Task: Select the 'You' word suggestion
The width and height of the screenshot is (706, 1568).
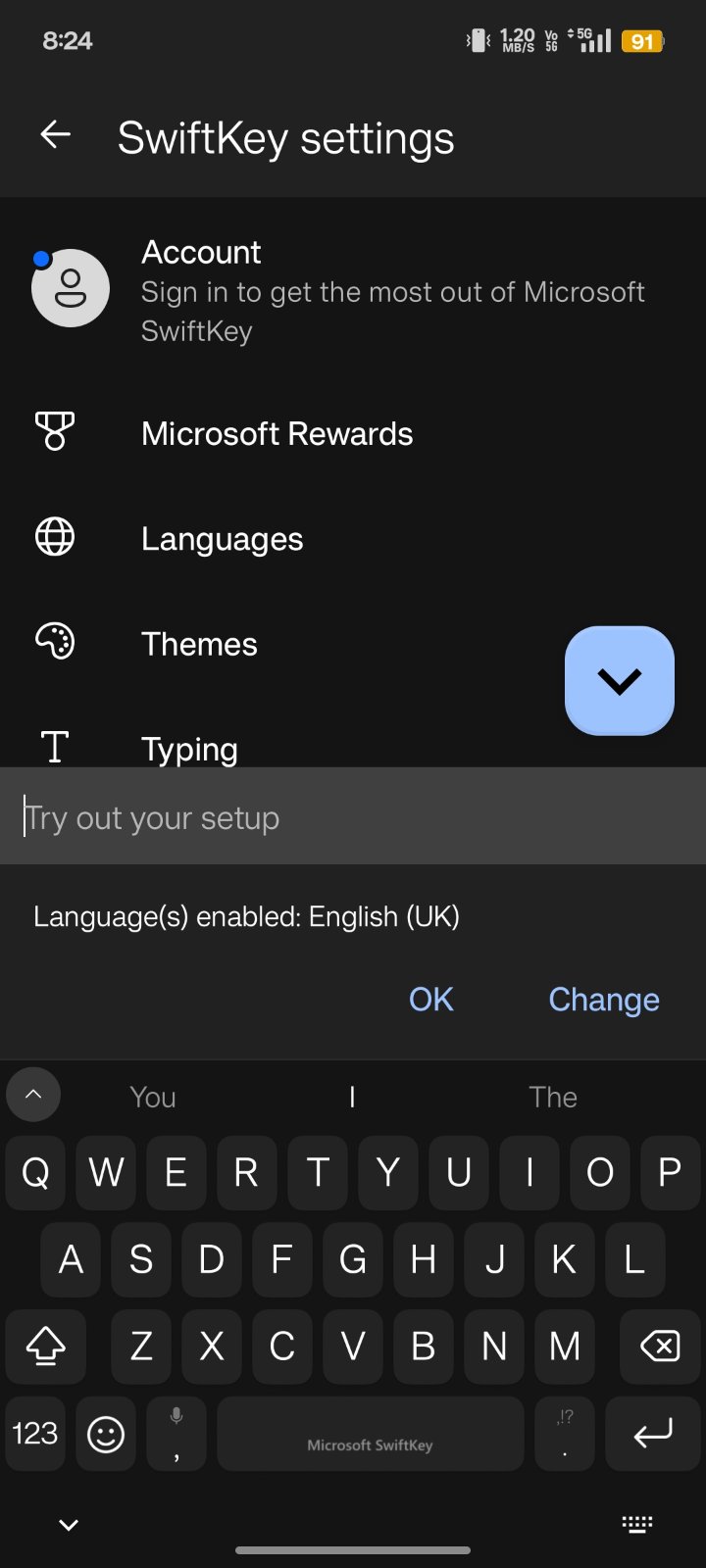Action: coord(153,1097)
